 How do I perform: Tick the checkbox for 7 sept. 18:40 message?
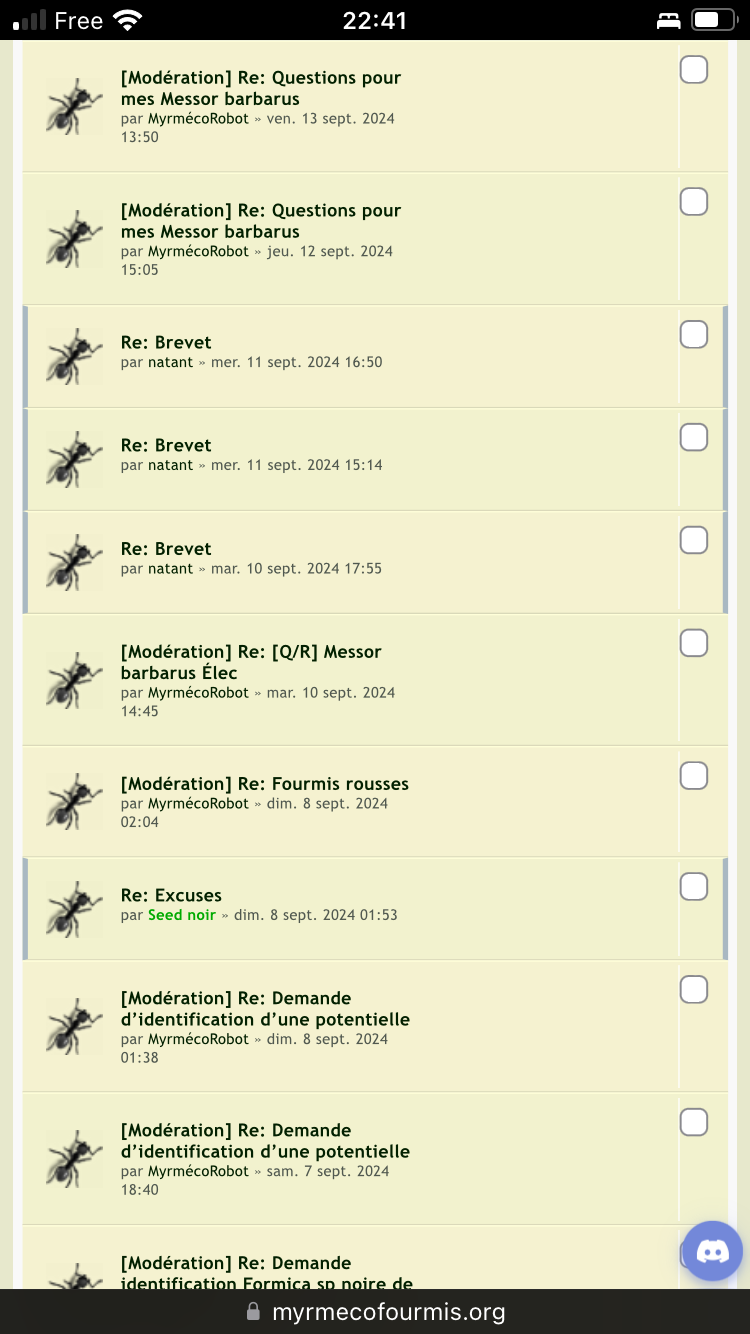pos(693,1122)
